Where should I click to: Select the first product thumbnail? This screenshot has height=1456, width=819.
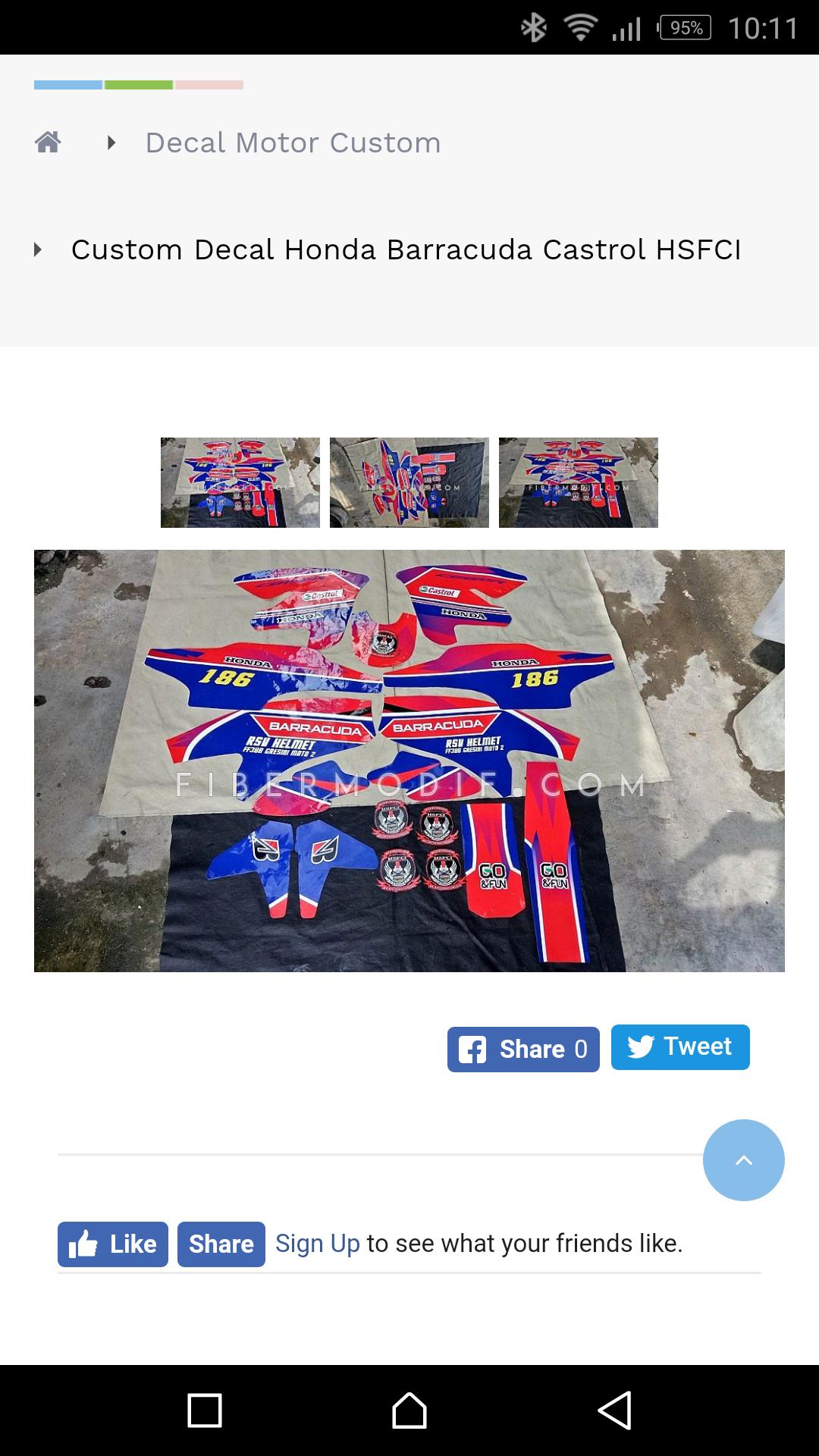point(240,482)
